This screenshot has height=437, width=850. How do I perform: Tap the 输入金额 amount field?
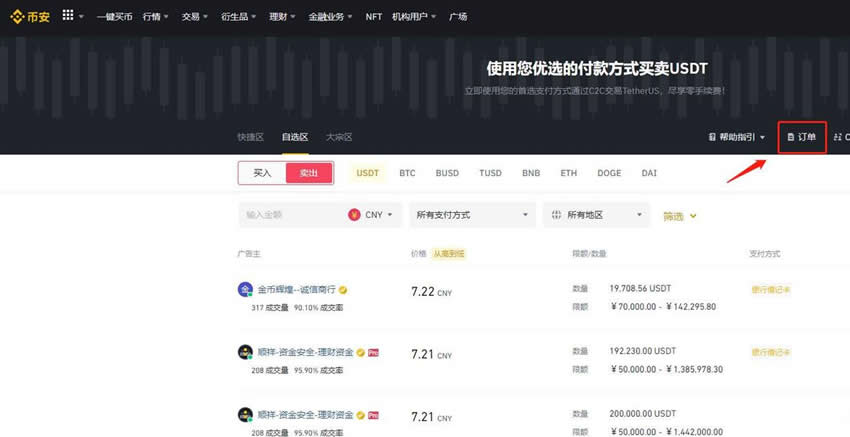pyautogui.click(x=290, y=215)
